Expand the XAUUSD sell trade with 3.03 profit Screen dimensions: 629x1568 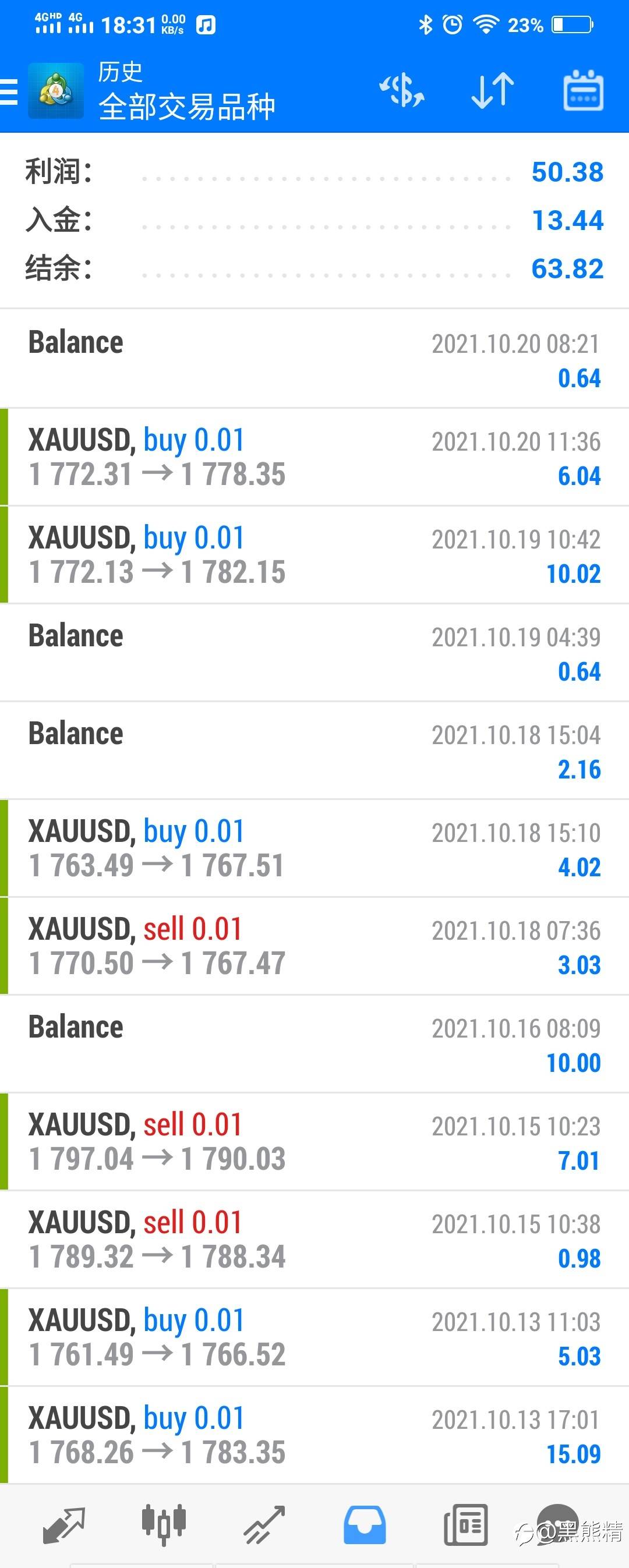(x=314, y=947)
